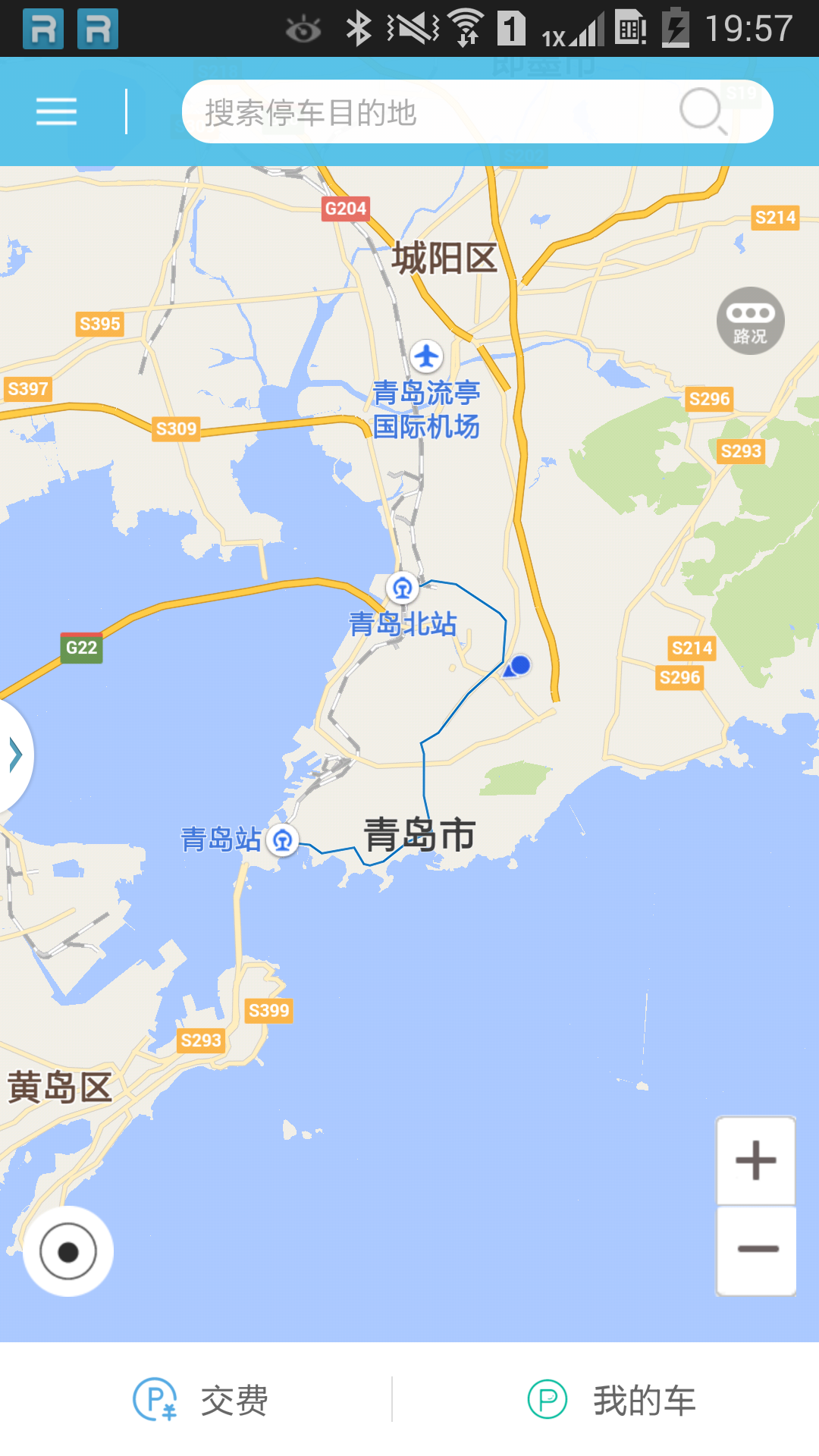Tap the search magnifier icon

click(703, 111)
